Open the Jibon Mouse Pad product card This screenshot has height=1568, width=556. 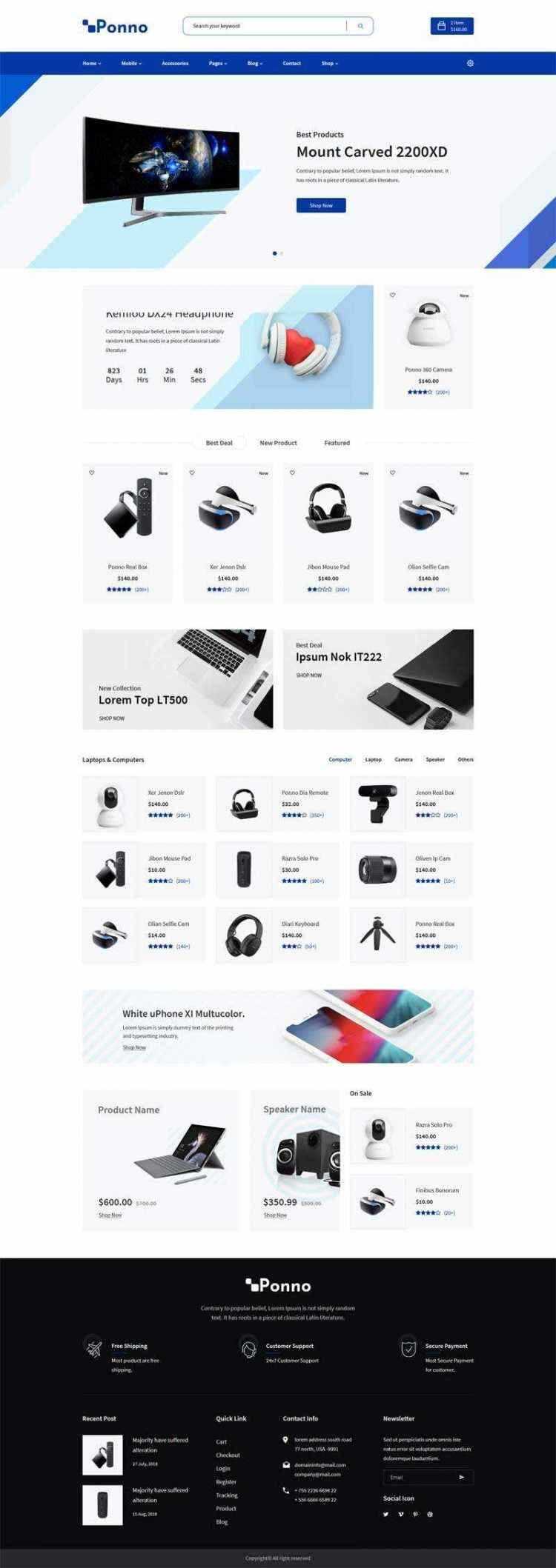tap(328, 532)
